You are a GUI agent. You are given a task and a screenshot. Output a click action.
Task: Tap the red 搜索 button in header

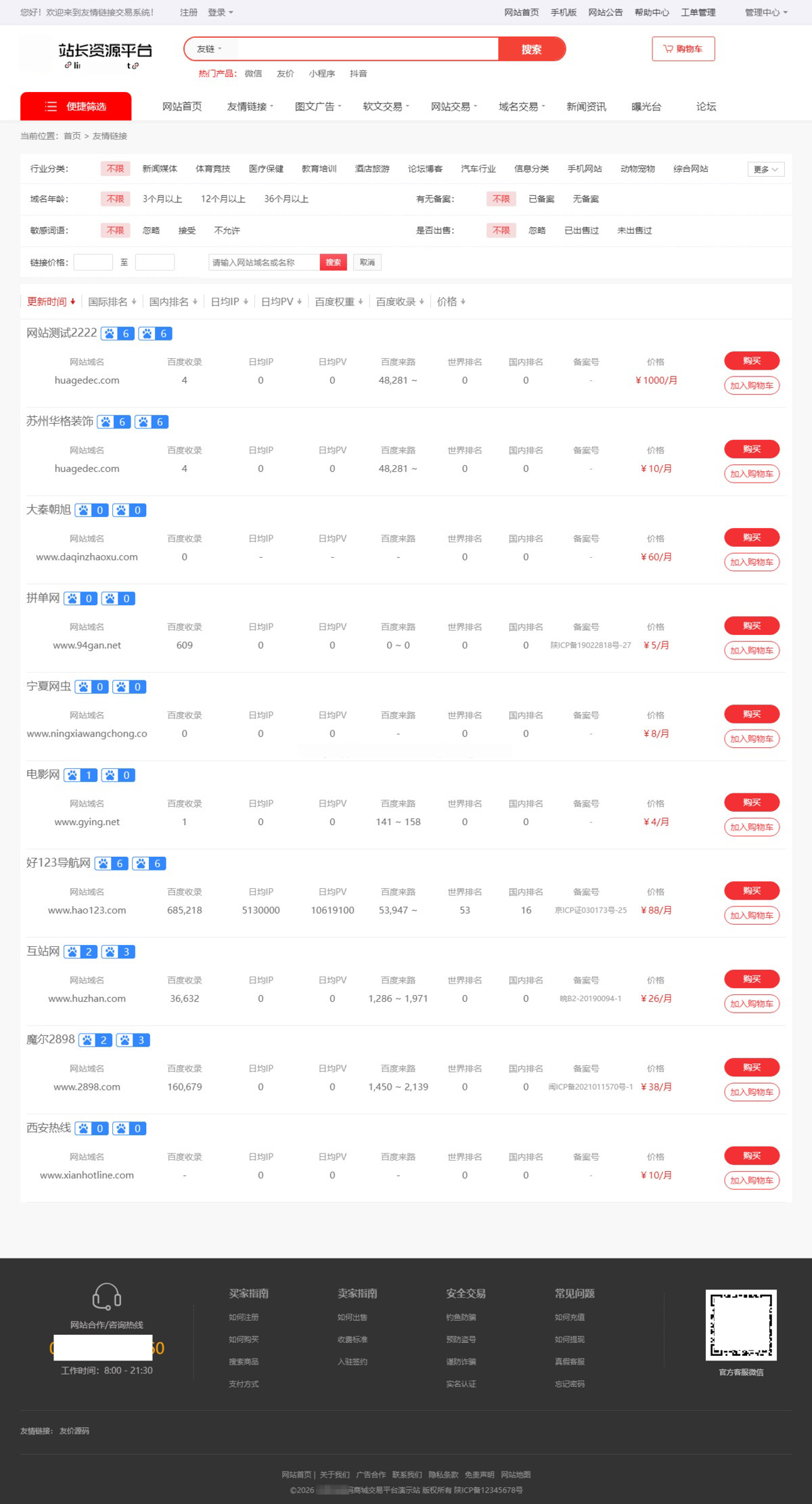531,49
